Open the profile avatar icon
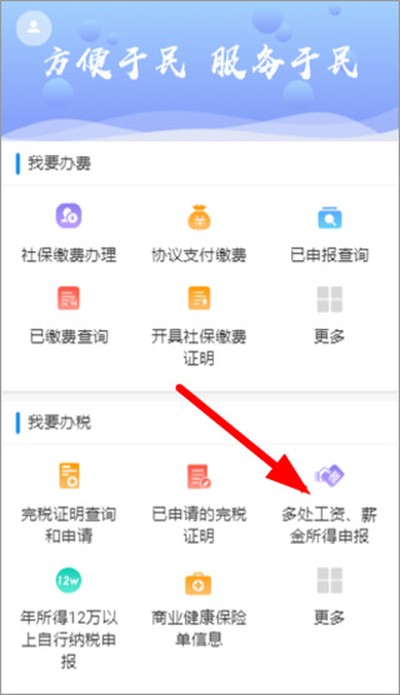The height and width of the screenshot is (695, 400). point(34,27)
